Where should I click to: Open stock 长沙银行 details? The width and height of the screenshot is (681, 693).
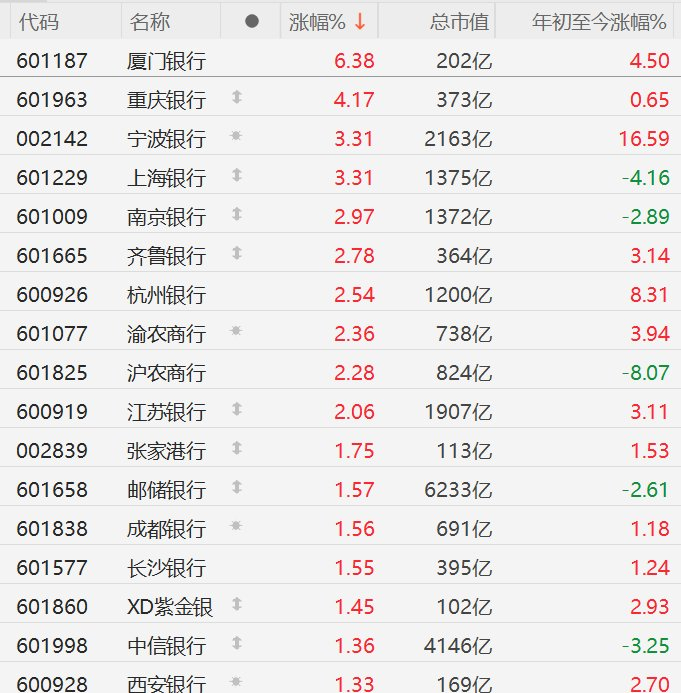click(167, 568)
